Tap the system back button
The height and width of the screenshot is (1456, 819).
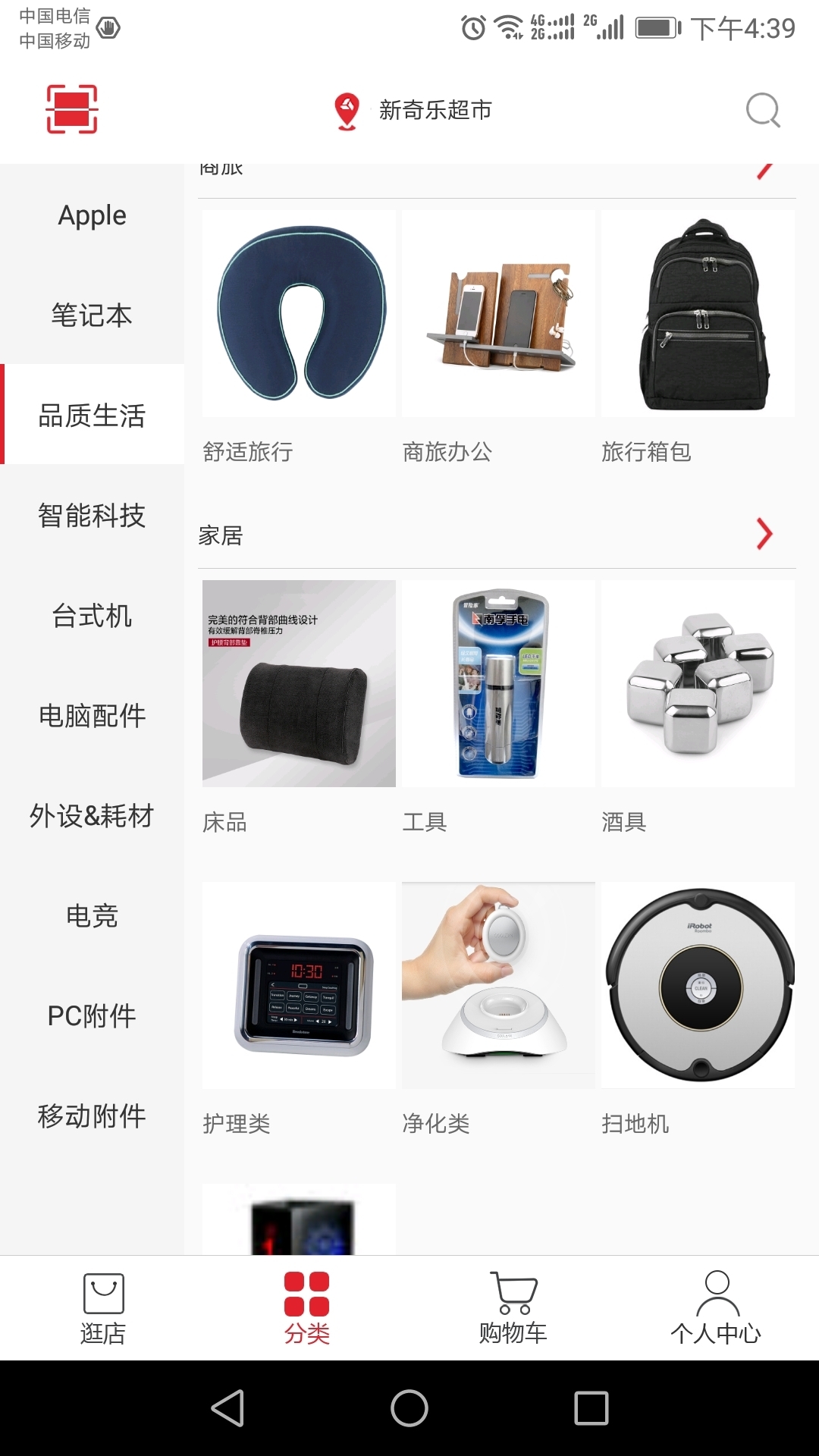[227, 1408]
